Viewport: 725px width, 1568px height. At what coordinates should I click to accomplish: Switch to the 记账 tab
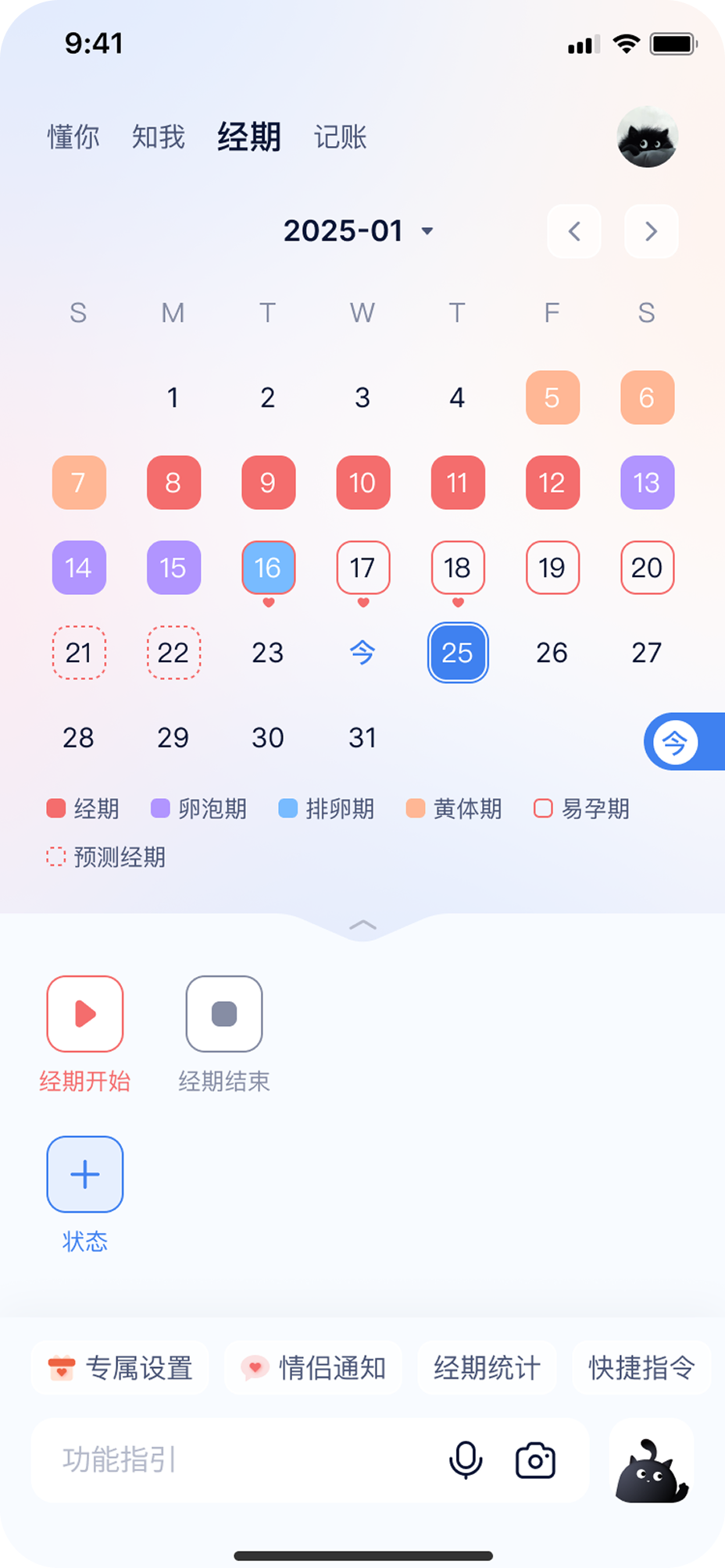click(x=340, y=137)
